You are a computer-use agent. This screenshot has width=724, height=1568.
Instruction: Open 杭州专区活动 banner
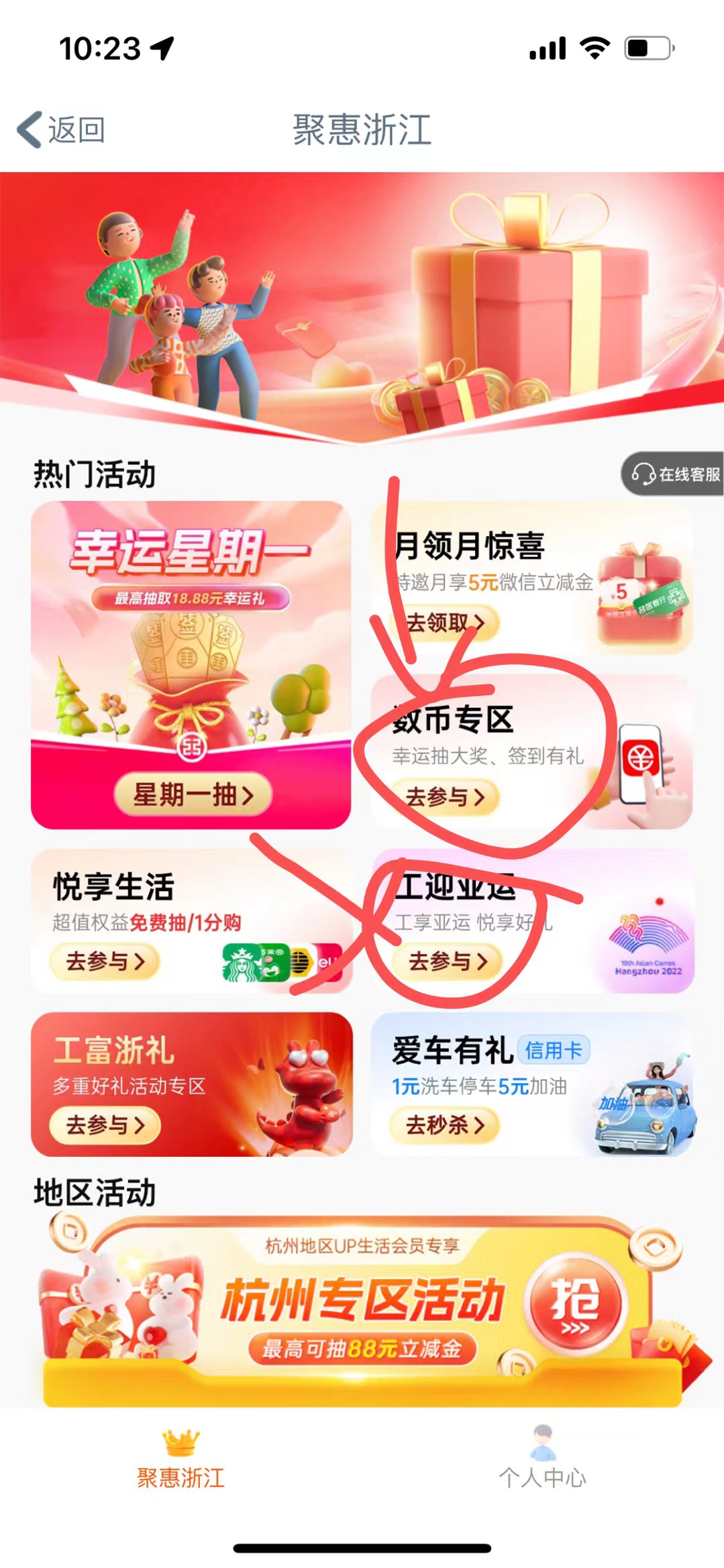click(x=362, y=1300)
